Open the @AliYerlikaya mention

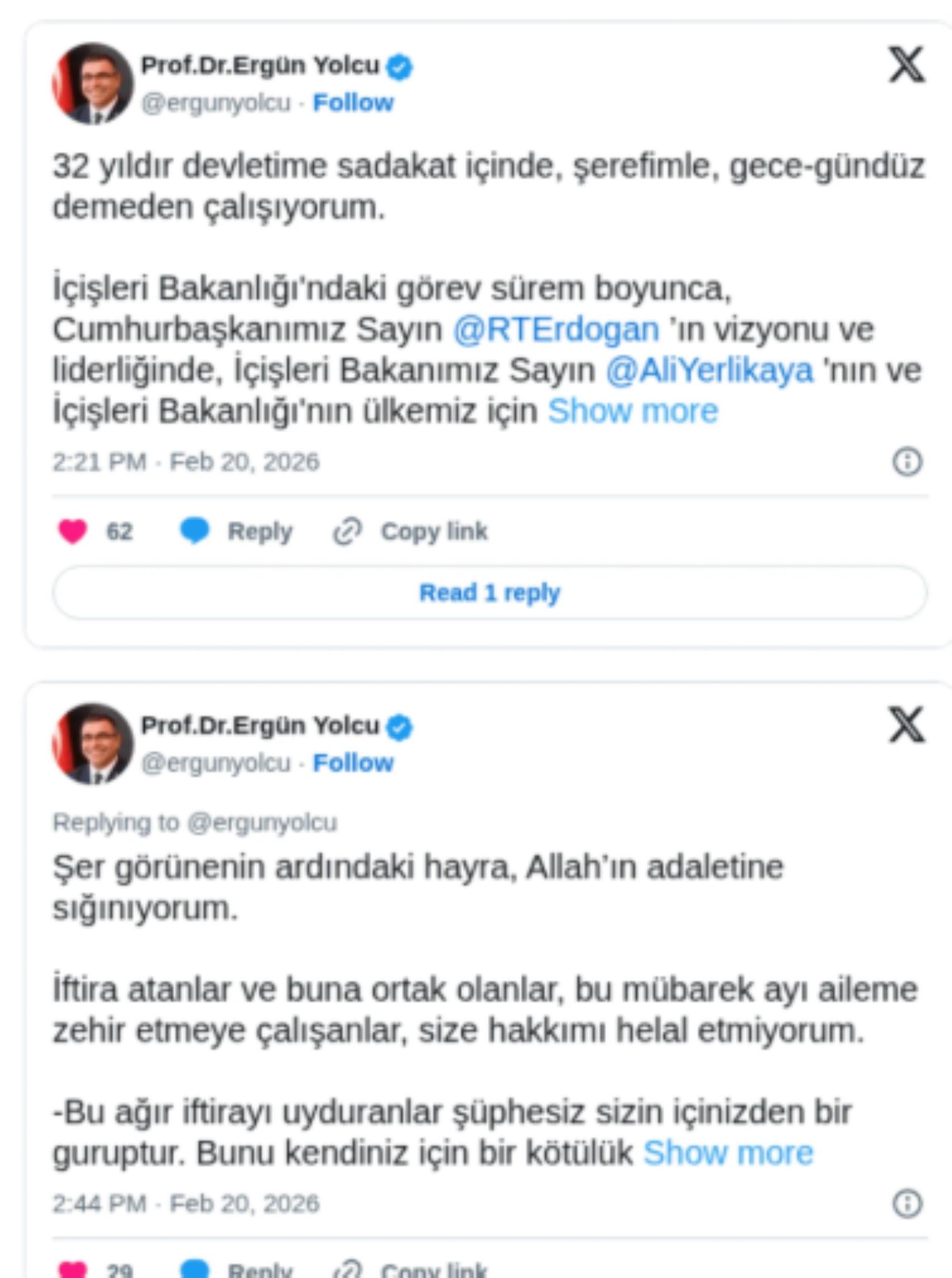pyautogui.click(x=710, y=371)
